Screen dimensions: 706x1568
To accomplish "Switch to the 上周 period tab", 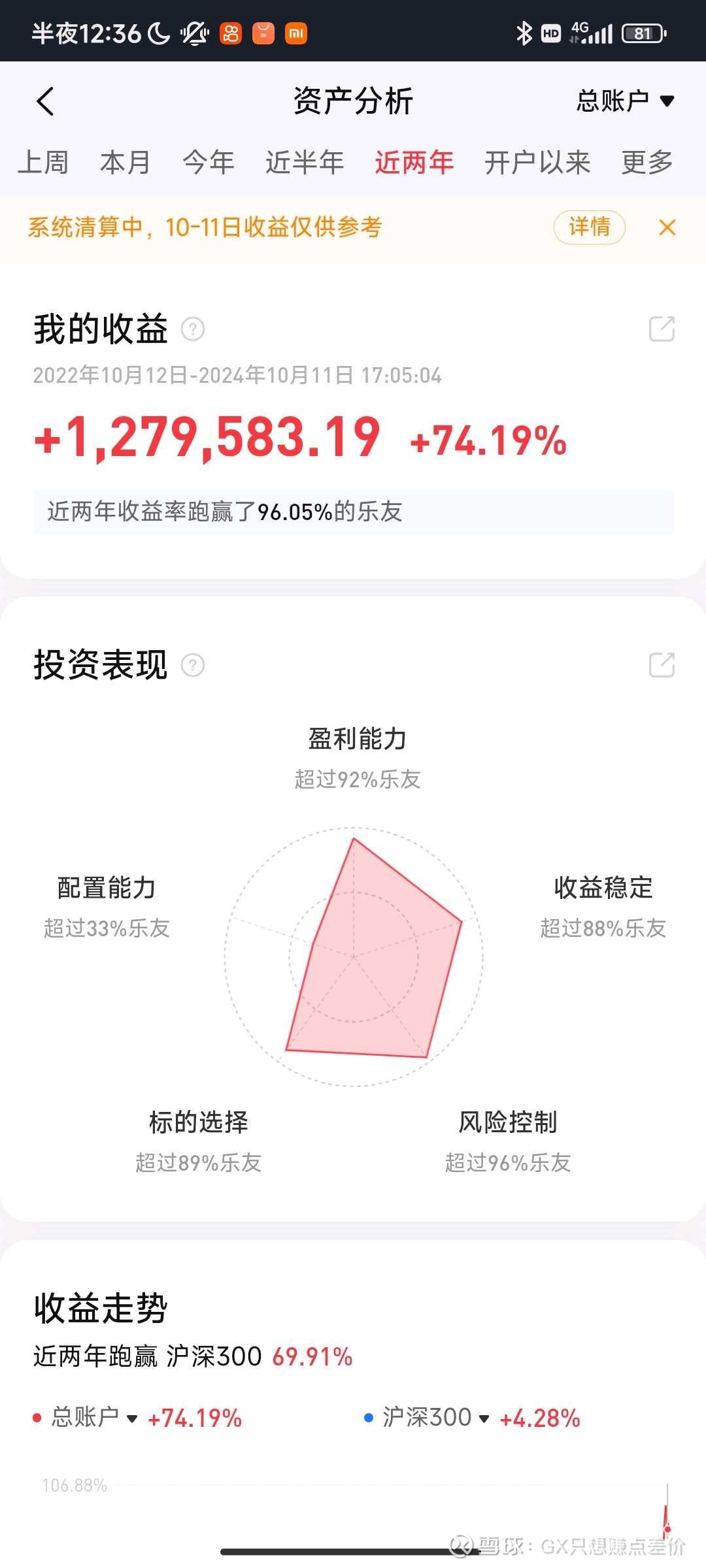I will point(43,162).
